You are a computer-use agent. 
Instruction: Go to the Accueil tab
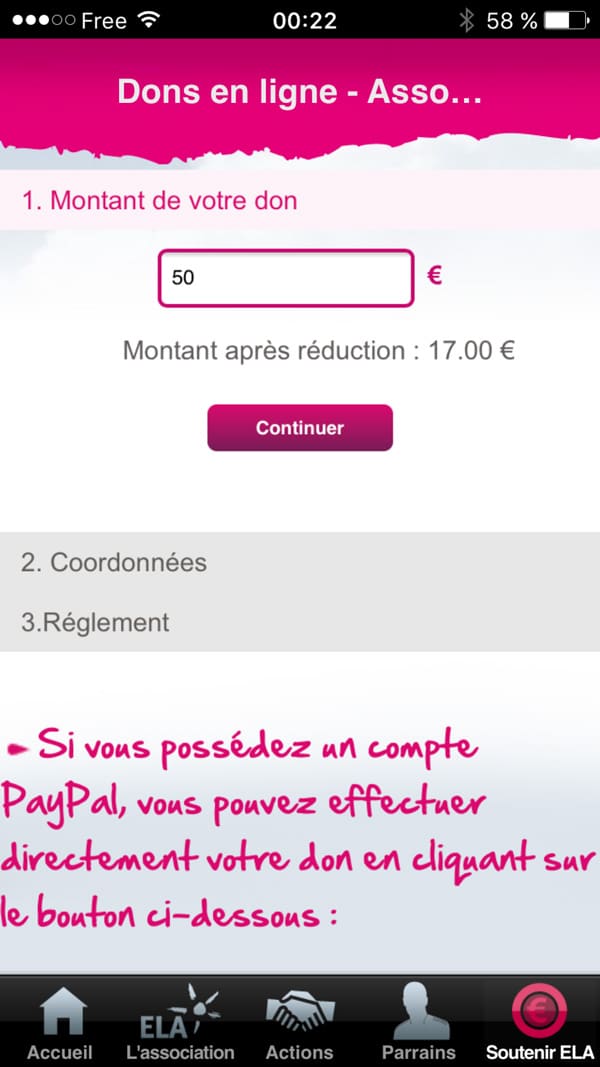point(60,1021)
